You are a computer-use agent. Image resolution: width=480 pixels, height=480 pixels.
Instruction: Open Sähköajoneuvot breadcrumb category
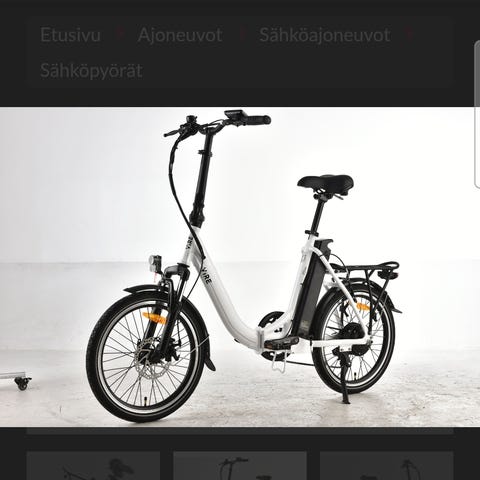[x=325, y=35]
